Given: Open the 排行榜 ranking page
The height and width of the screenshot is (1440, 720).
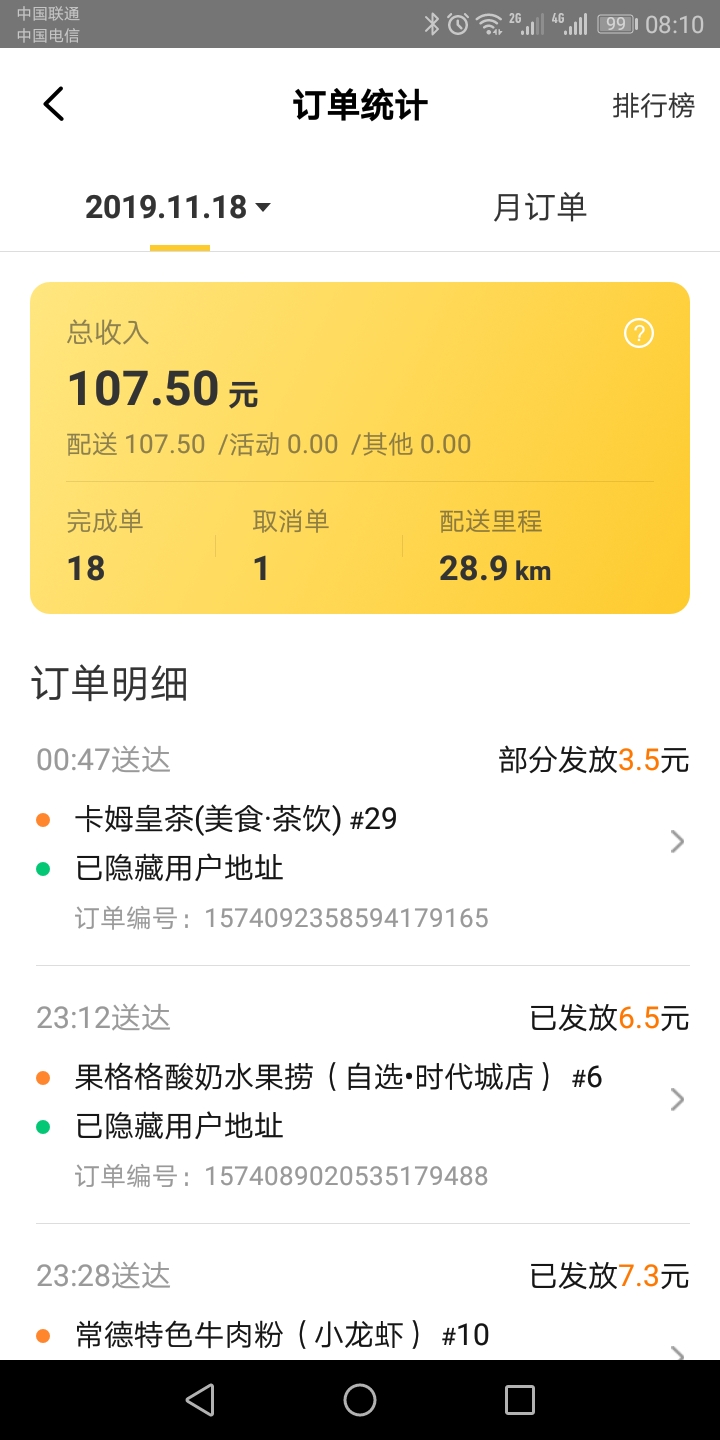Looking at the screenshot, I should [653, 105].
